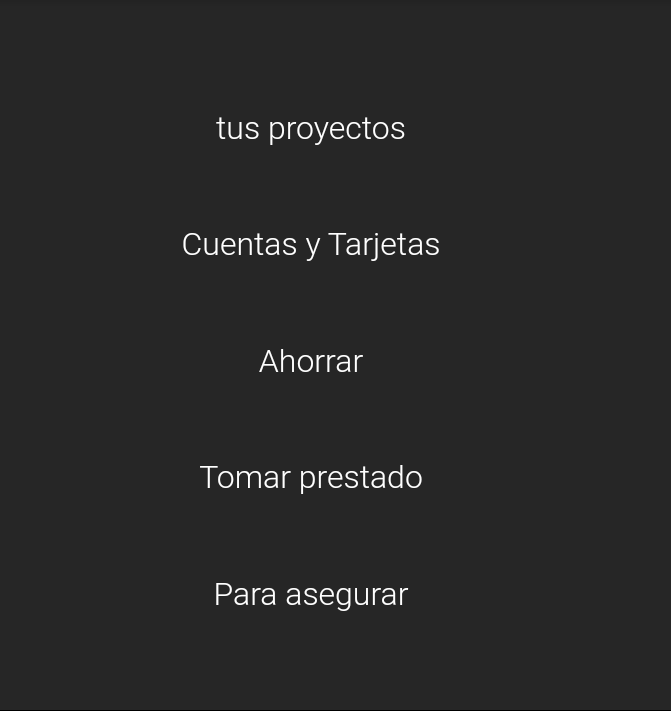The width and height of the screenshot is (671, 711).
Task: Select the Ahorrar option
Action: point(310,361)
